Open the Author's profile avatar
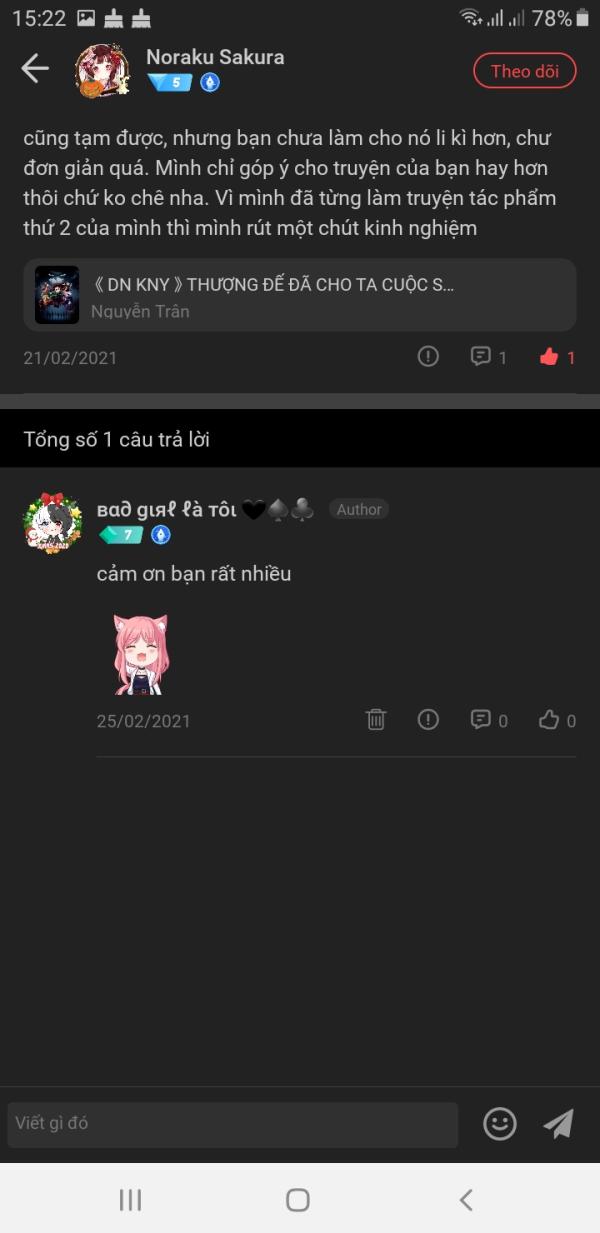Image resolution: width=600 pixels, height=1233 pixels. tap(52, 523)
